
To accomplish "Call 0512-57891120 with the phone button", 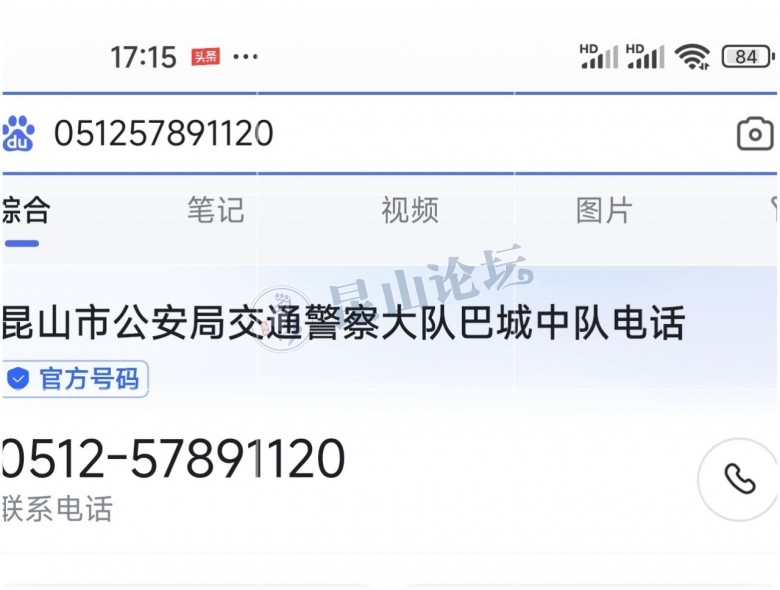I will point(738,479).
